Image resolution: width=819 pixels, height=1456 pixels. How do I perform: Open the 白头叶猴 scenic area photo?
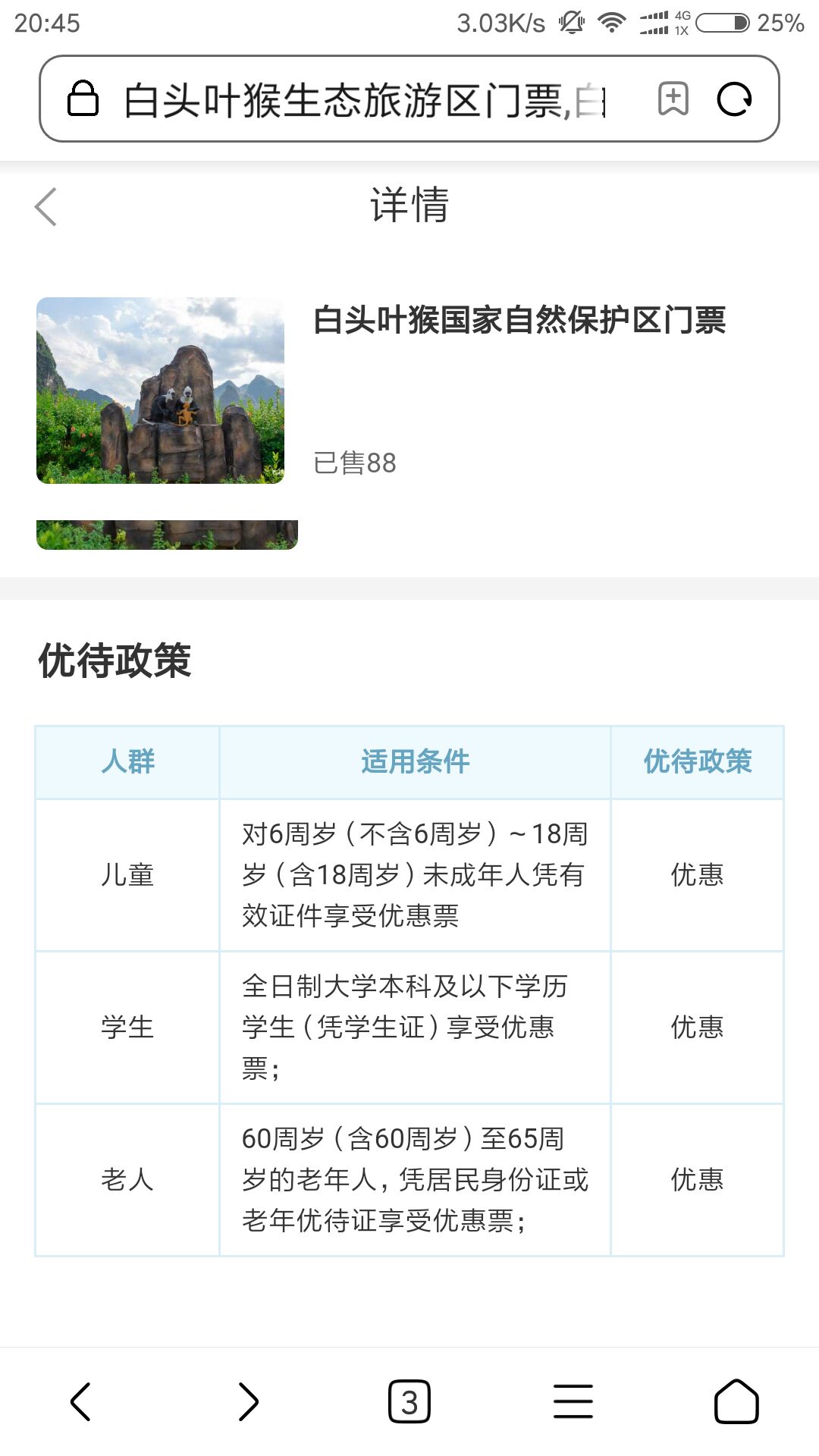coord(161,391)
